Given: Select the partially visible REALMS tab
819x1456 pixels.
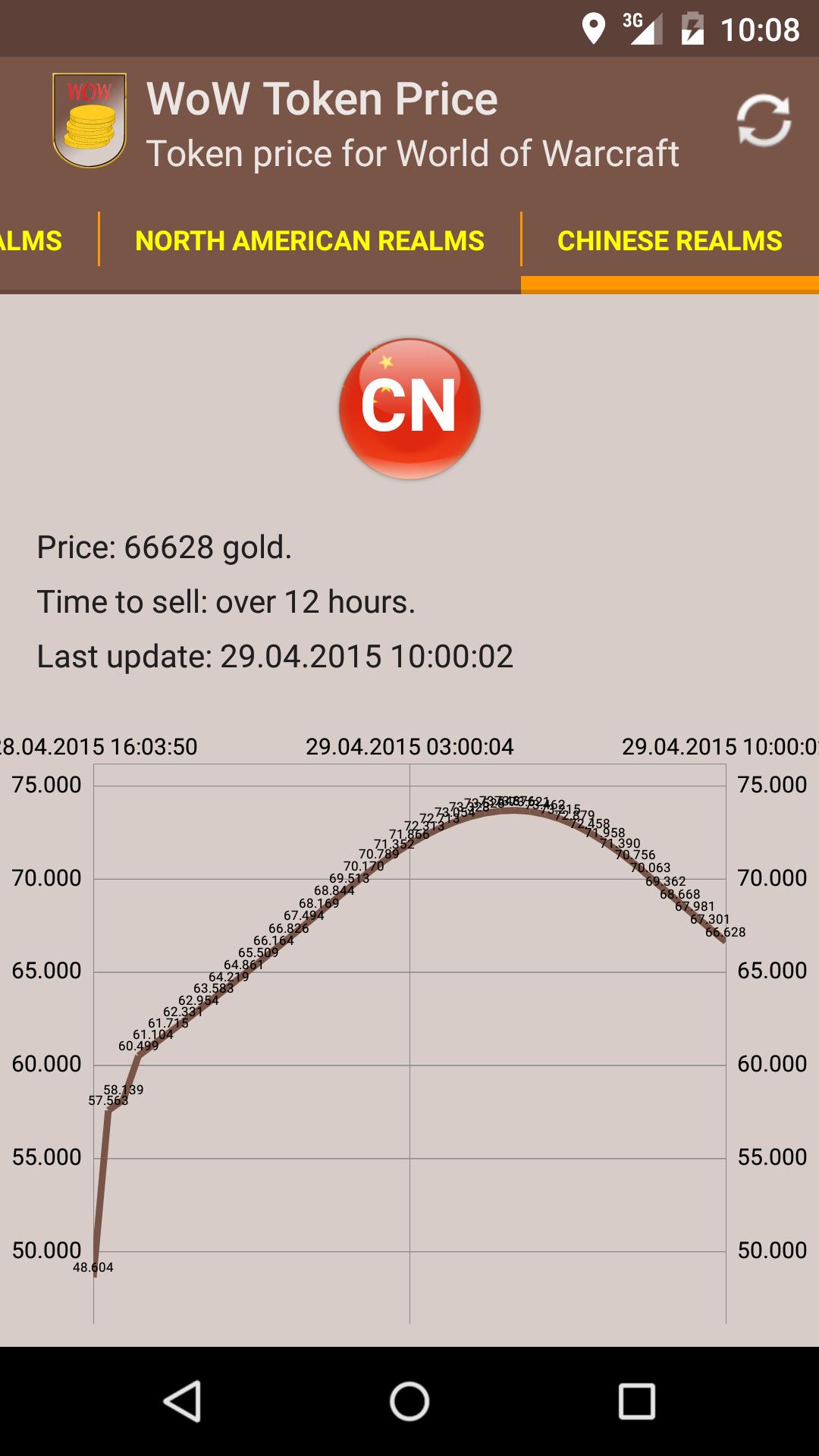Looking at the screenshot, I should [x=32, y=240].
